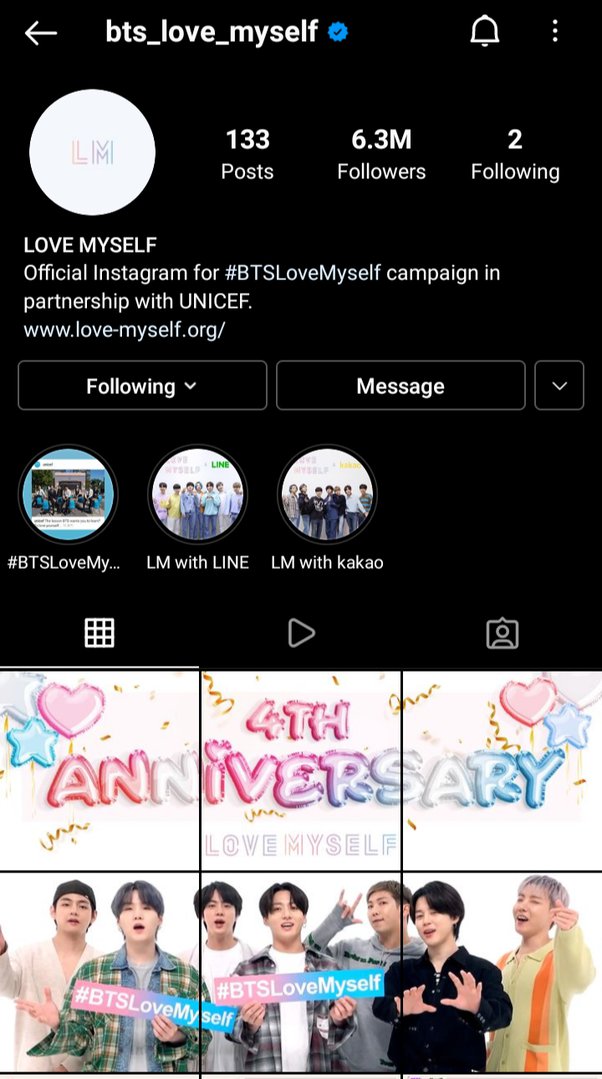The height and width of the screenshot is (1079, 602).
Task: Open the post with the member in orange striped cardigan
Action: pos(503,971)
